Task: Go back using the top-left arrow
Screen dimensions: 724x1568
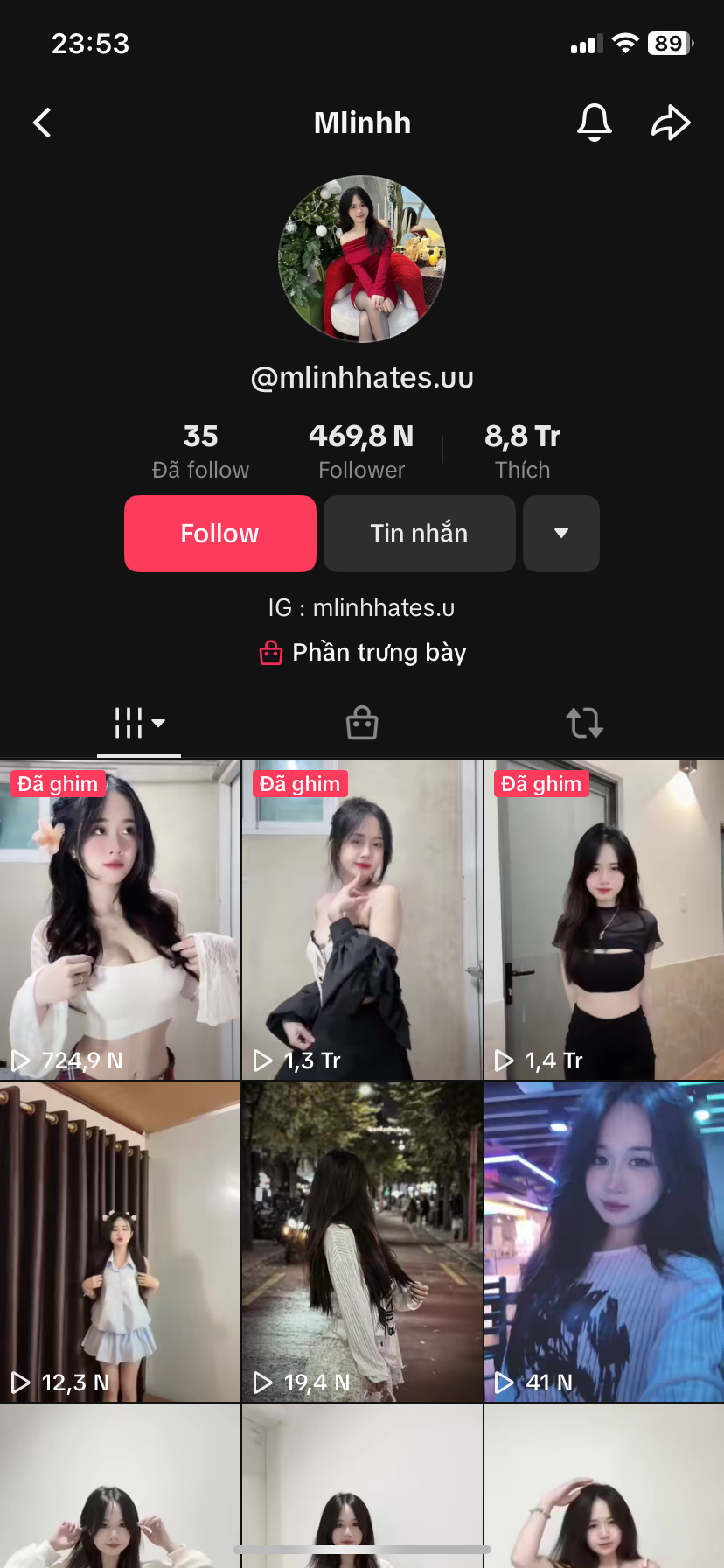Action: pos(42,122)
